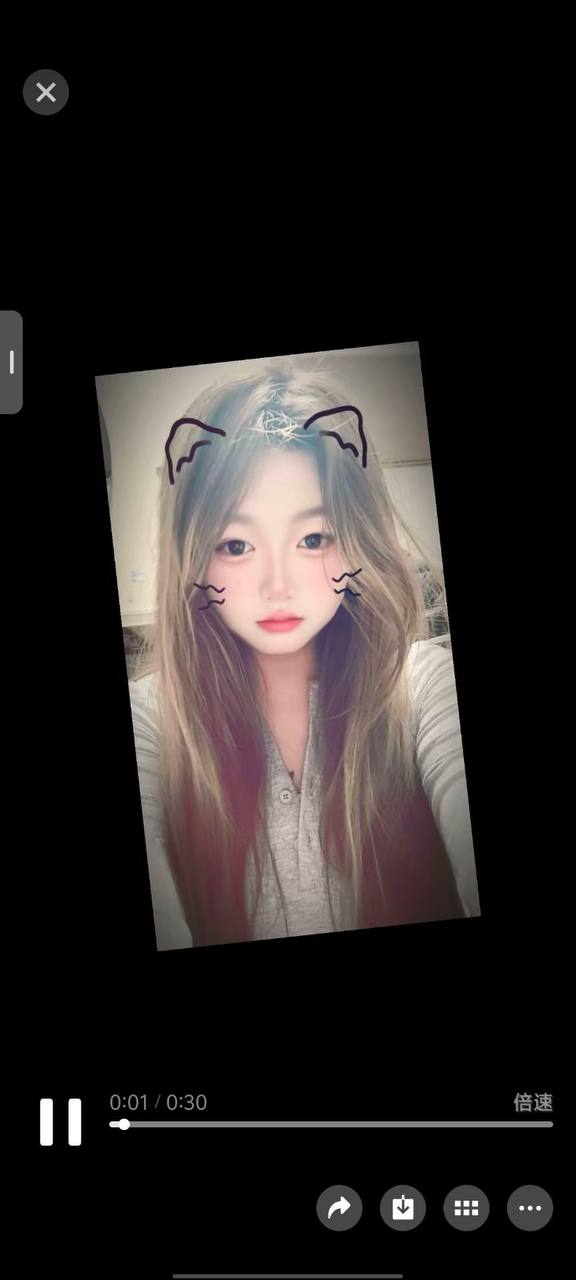
Task: Open the more options menu
Action: (530, 1208)
